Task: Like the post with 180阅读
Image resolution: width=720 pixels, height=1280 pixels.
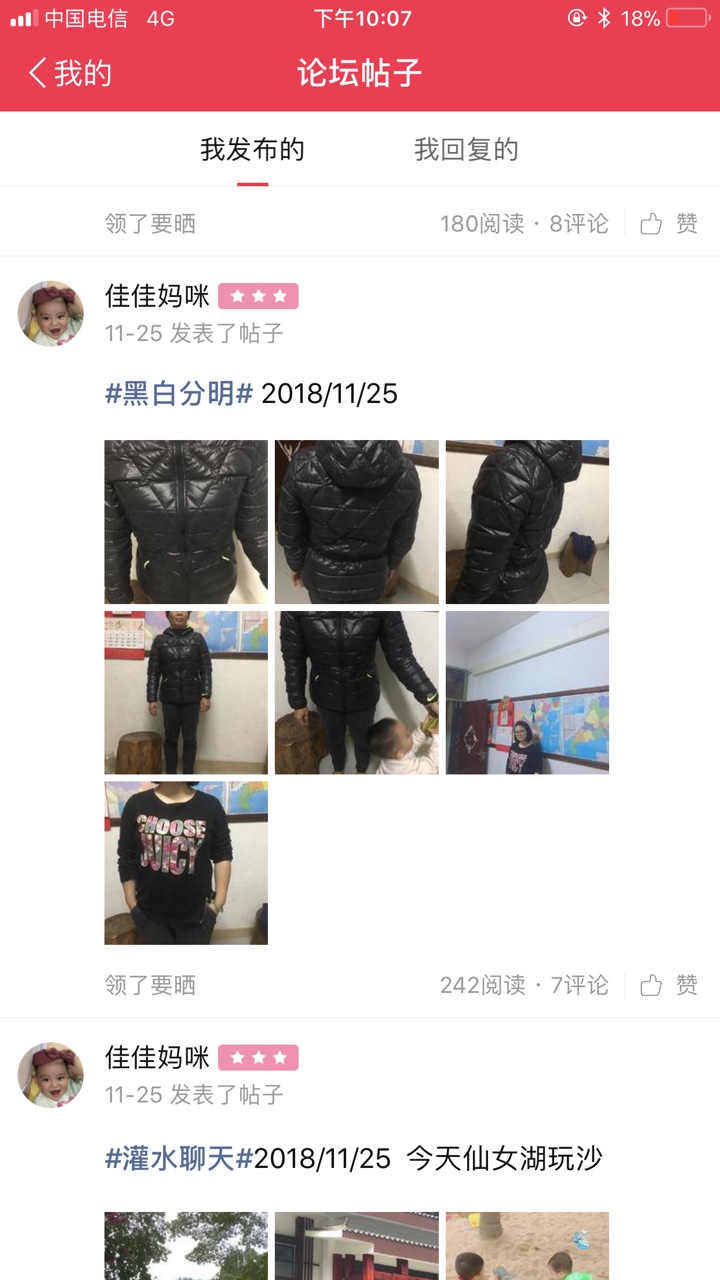Action: coord(669,223)
